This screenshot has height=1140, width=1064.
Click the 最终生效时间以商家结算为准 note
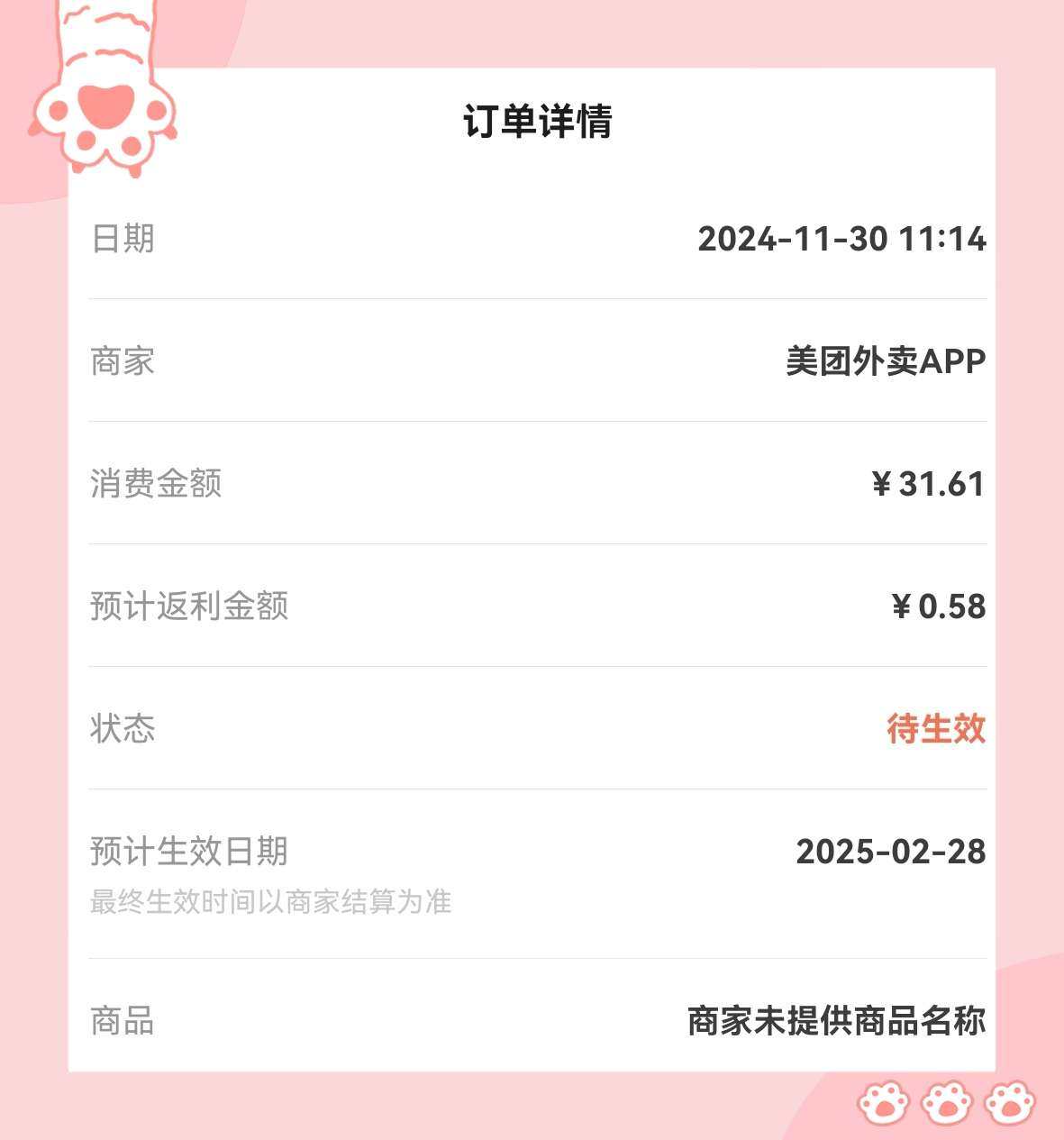(x=272, y=900)
